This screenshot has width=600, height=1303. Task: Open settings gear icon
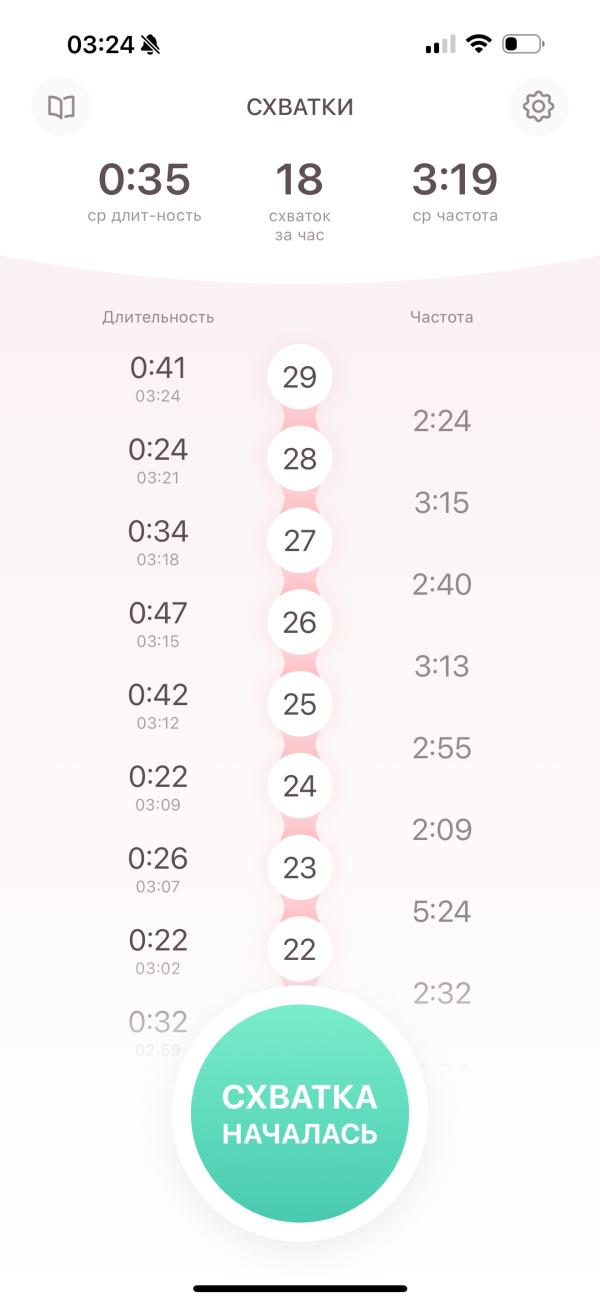coord(538,107)
